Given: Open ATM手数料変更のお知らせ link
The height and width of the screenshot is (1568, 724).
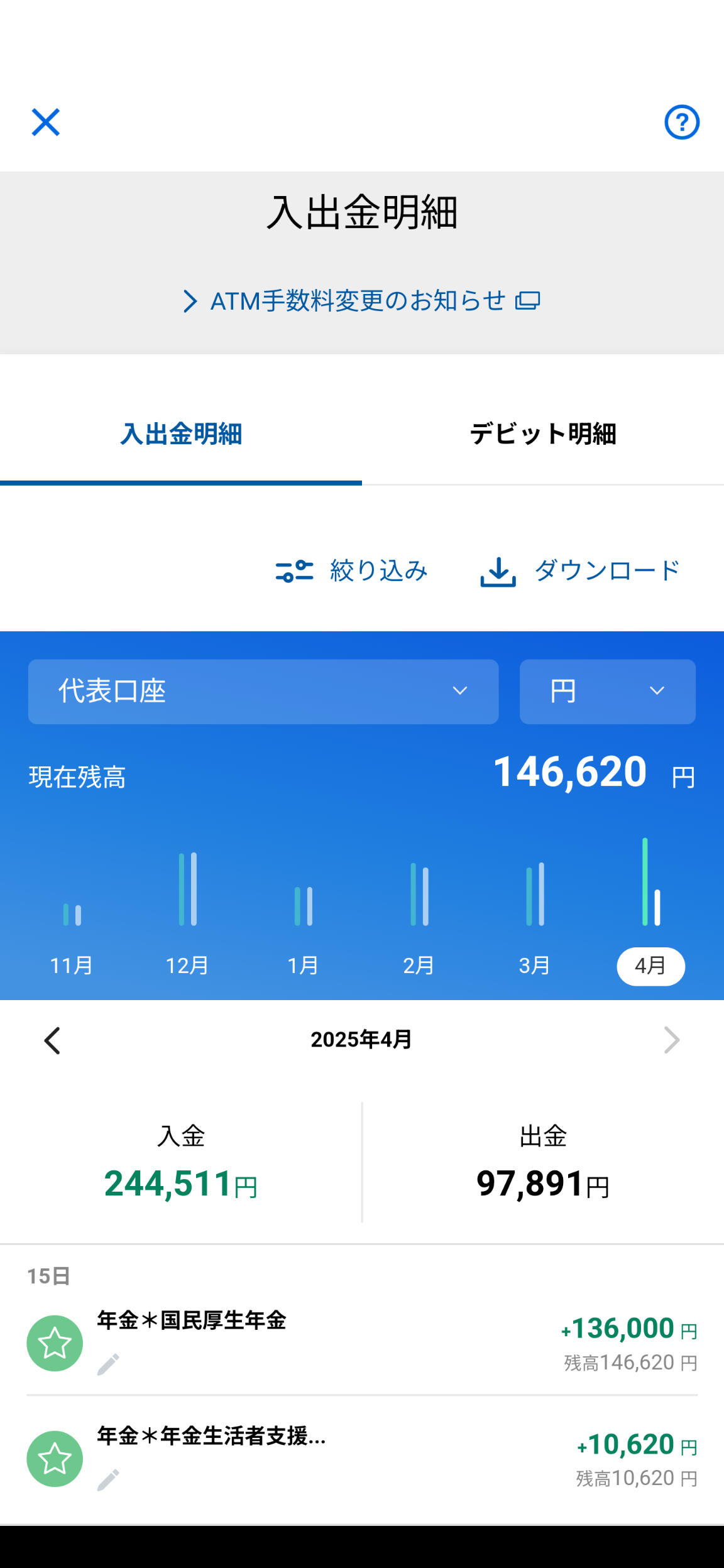Looking at the screenshot, I should pos(361,301).
